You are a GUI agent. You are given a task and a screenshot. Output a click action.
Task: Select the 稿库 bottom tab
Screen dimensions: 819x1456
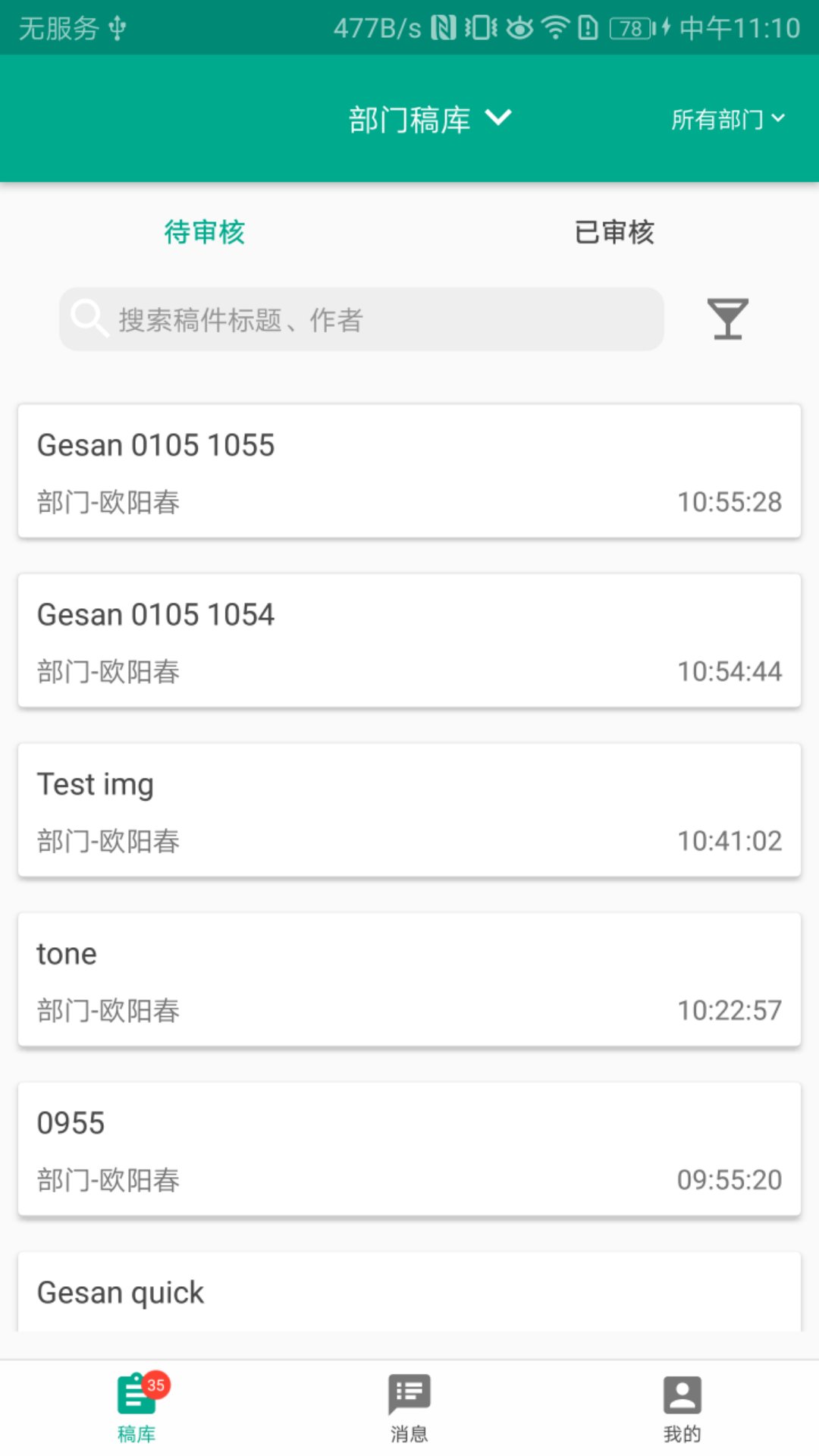[x=137, y=1408]
